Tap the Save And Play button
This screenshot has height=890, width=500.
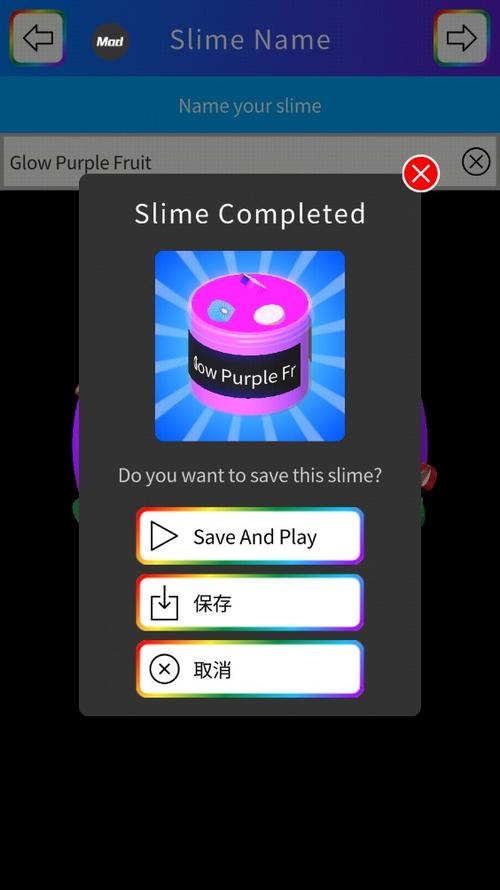pos(250,536)
